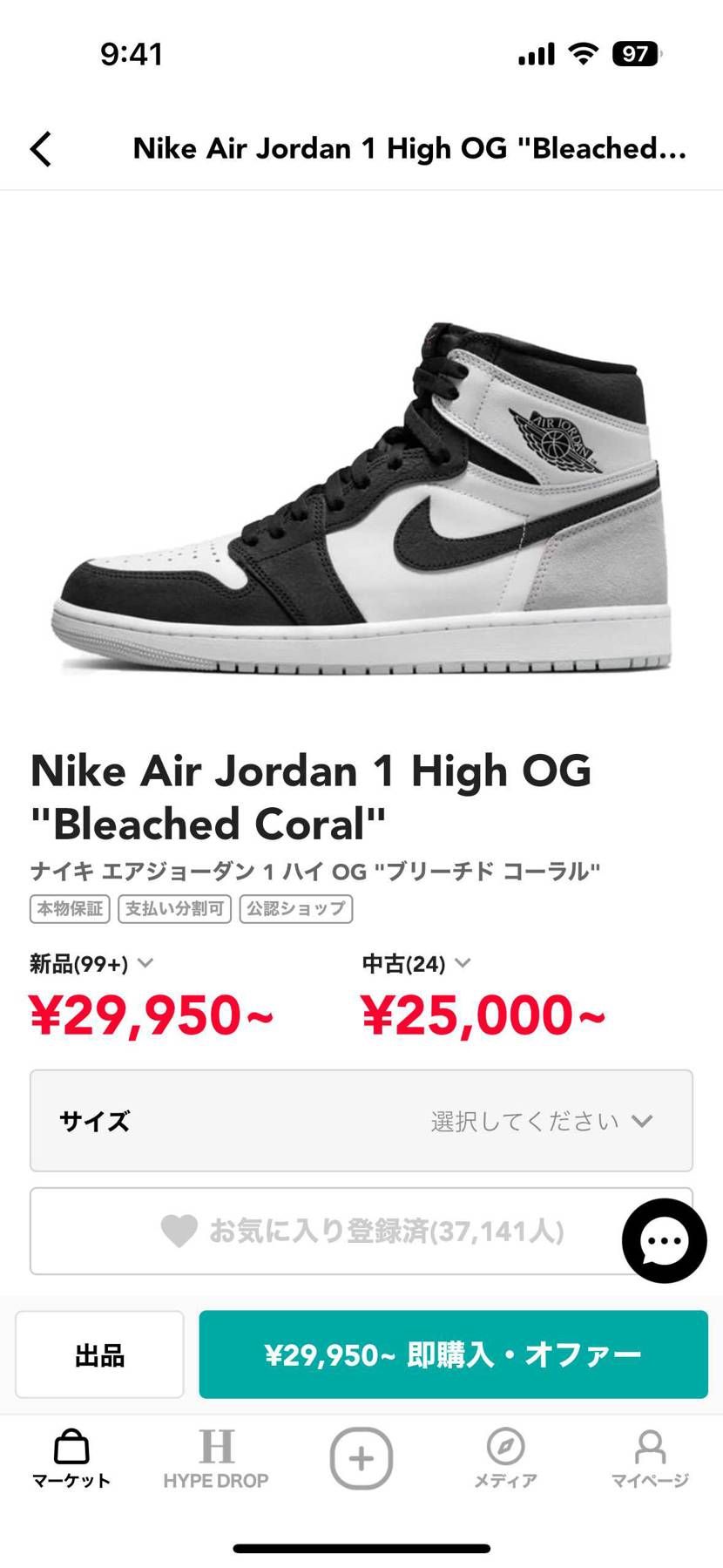Expand the サイズ selection dropdown
The image size is (723, 1568).
(361, 1121)
